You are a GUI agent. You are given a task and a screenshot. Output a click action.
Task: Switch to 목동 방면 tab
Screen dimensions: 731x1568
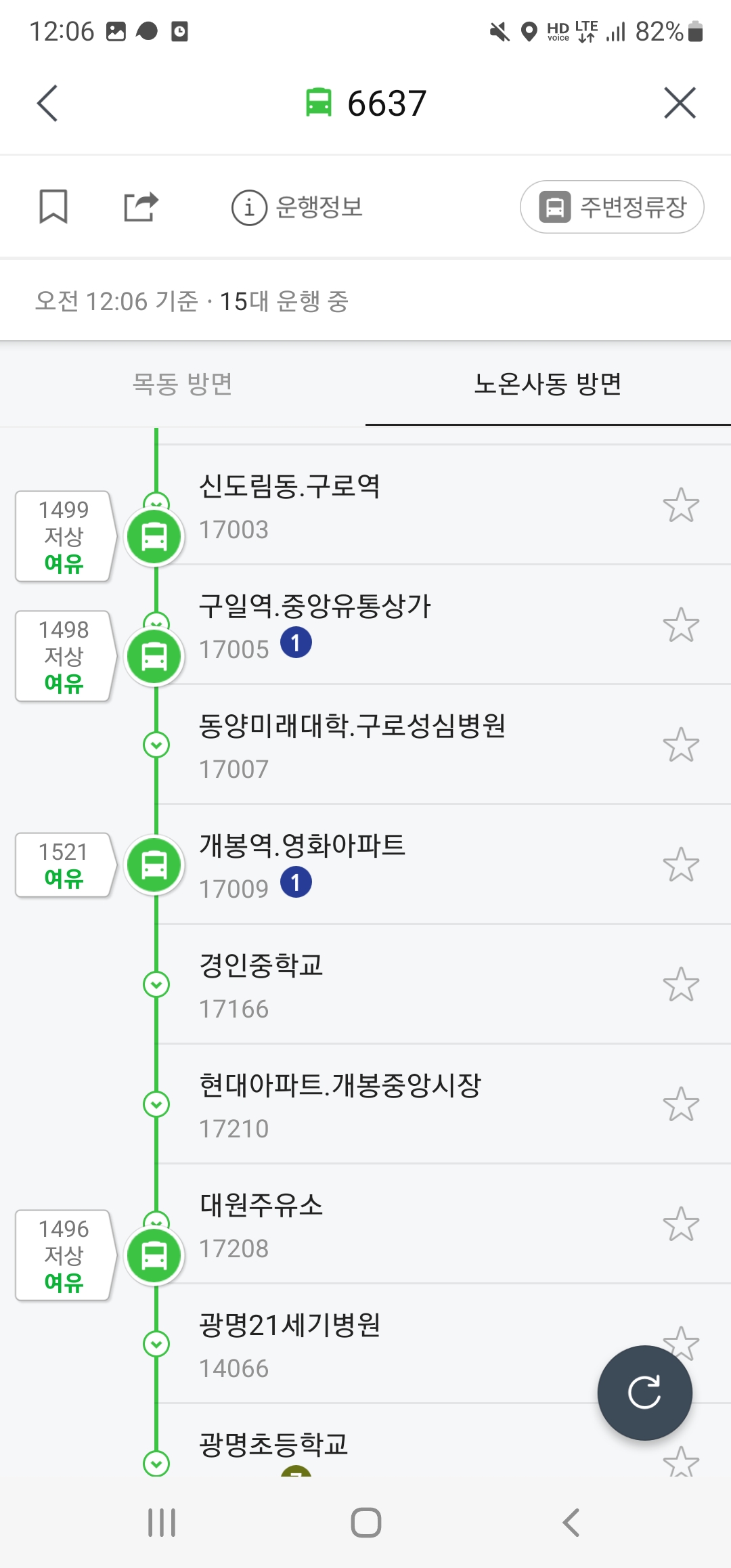click(183, 384)
